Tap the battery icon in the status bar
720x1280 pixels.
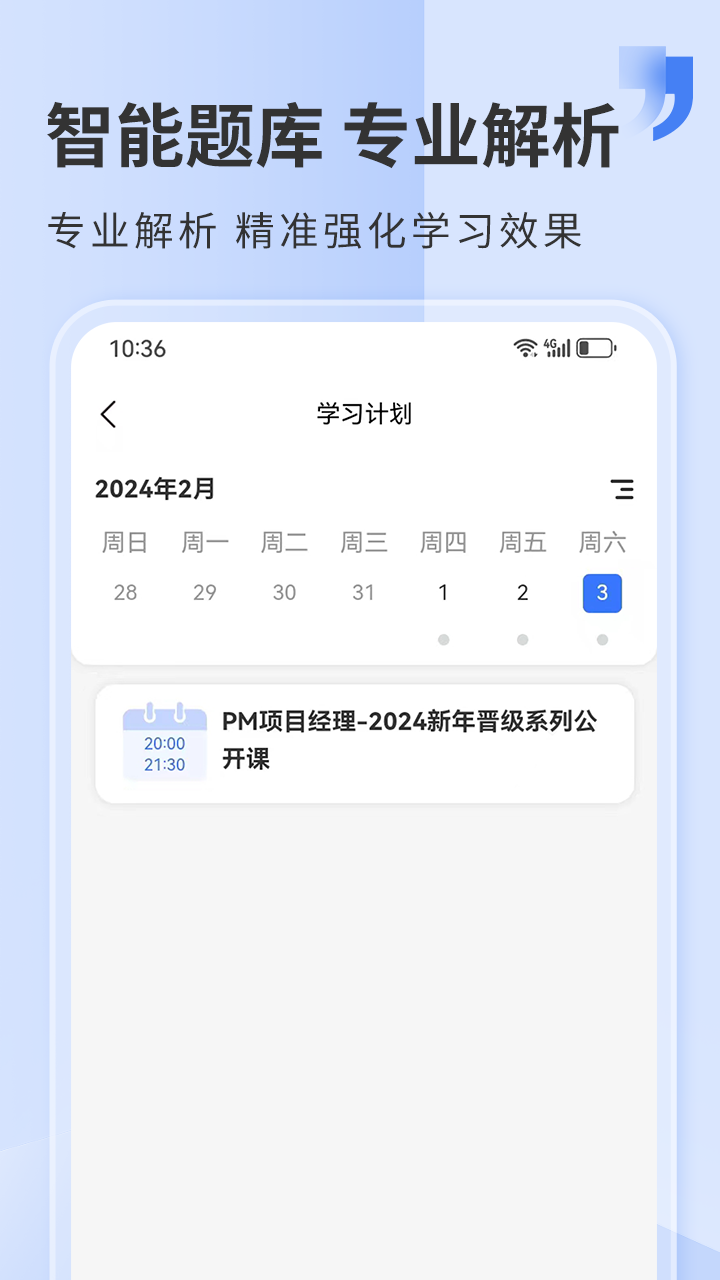[x=595, y=348]
